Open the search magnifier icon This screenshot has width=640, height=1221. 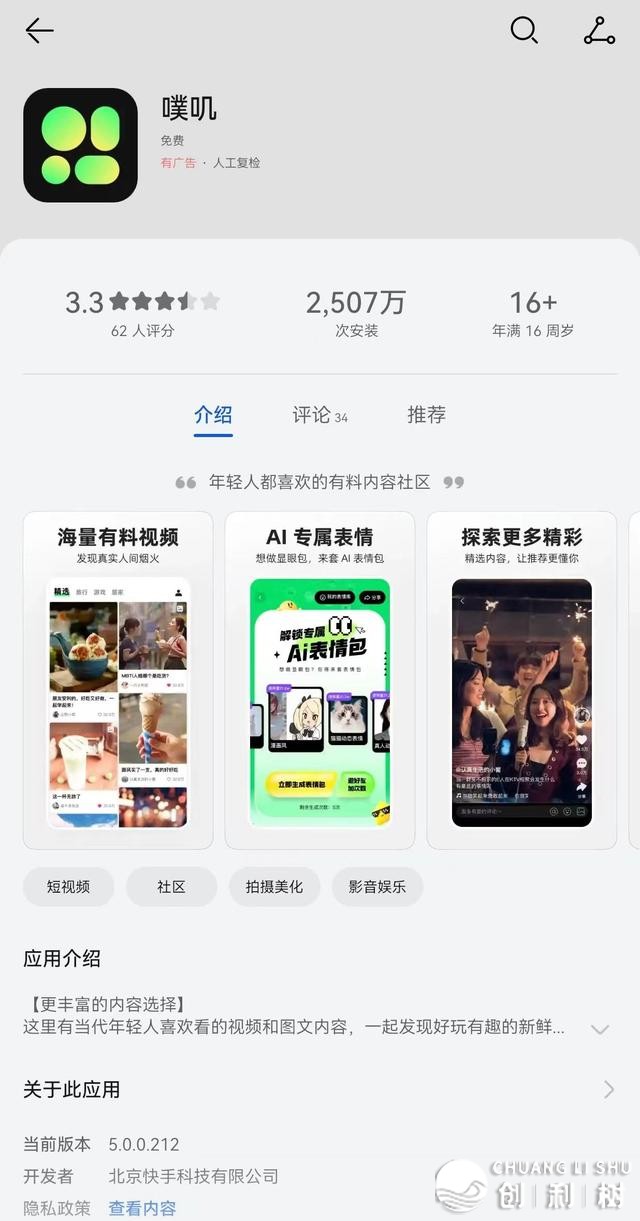click(x=524, y=31)
